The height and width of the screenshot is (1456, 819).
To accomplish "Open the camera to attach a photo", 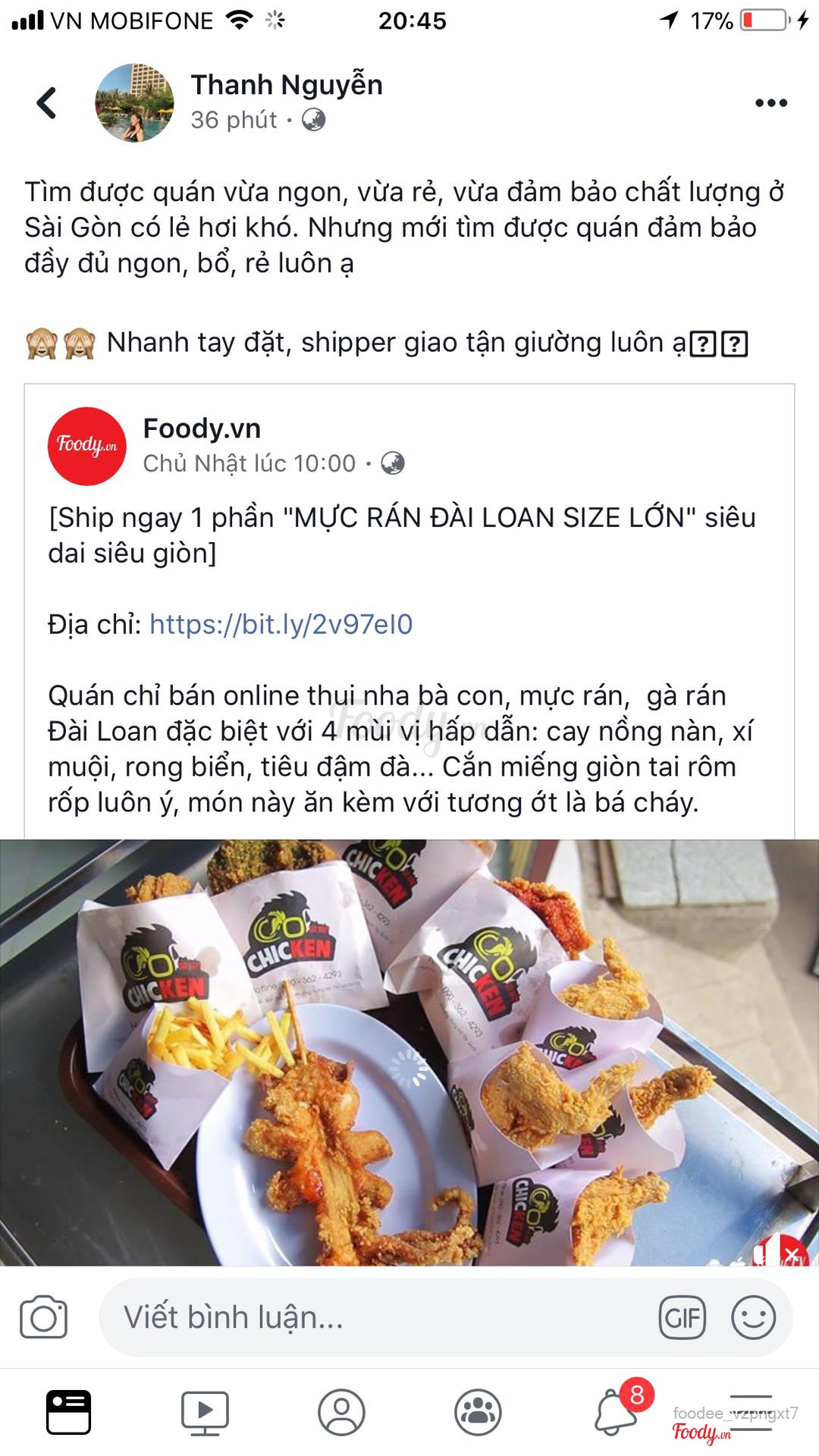I will (x=43, y=1317).
